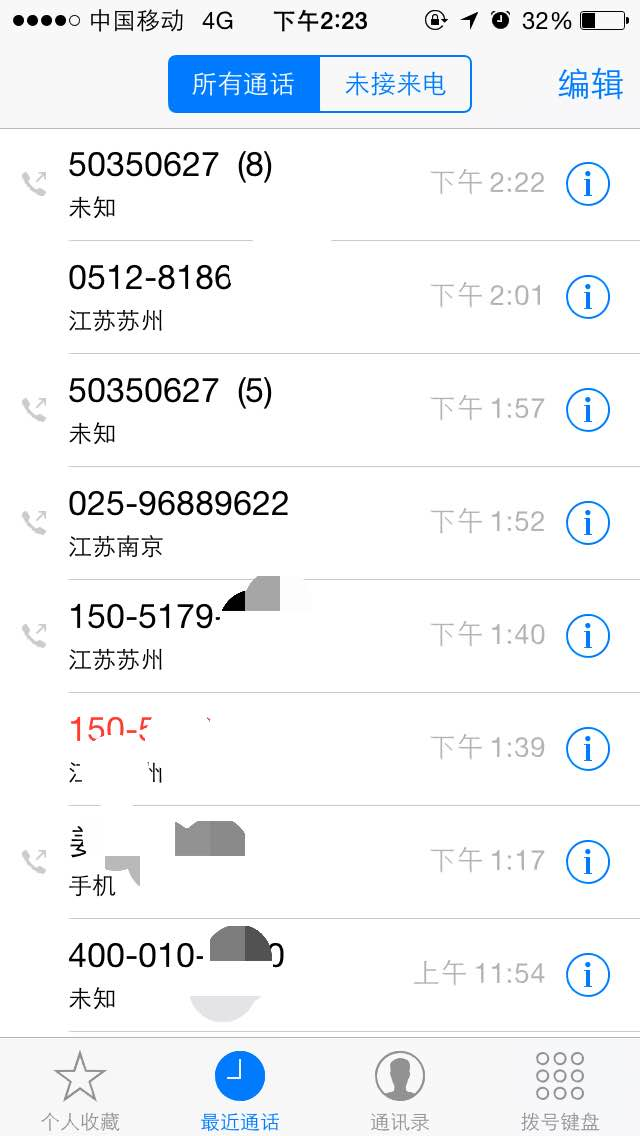Image resolution: width=640 pixels, height=1136 pixels.
Task: Open info for the 下午 1:39 missed call
Action: [588, 748]
